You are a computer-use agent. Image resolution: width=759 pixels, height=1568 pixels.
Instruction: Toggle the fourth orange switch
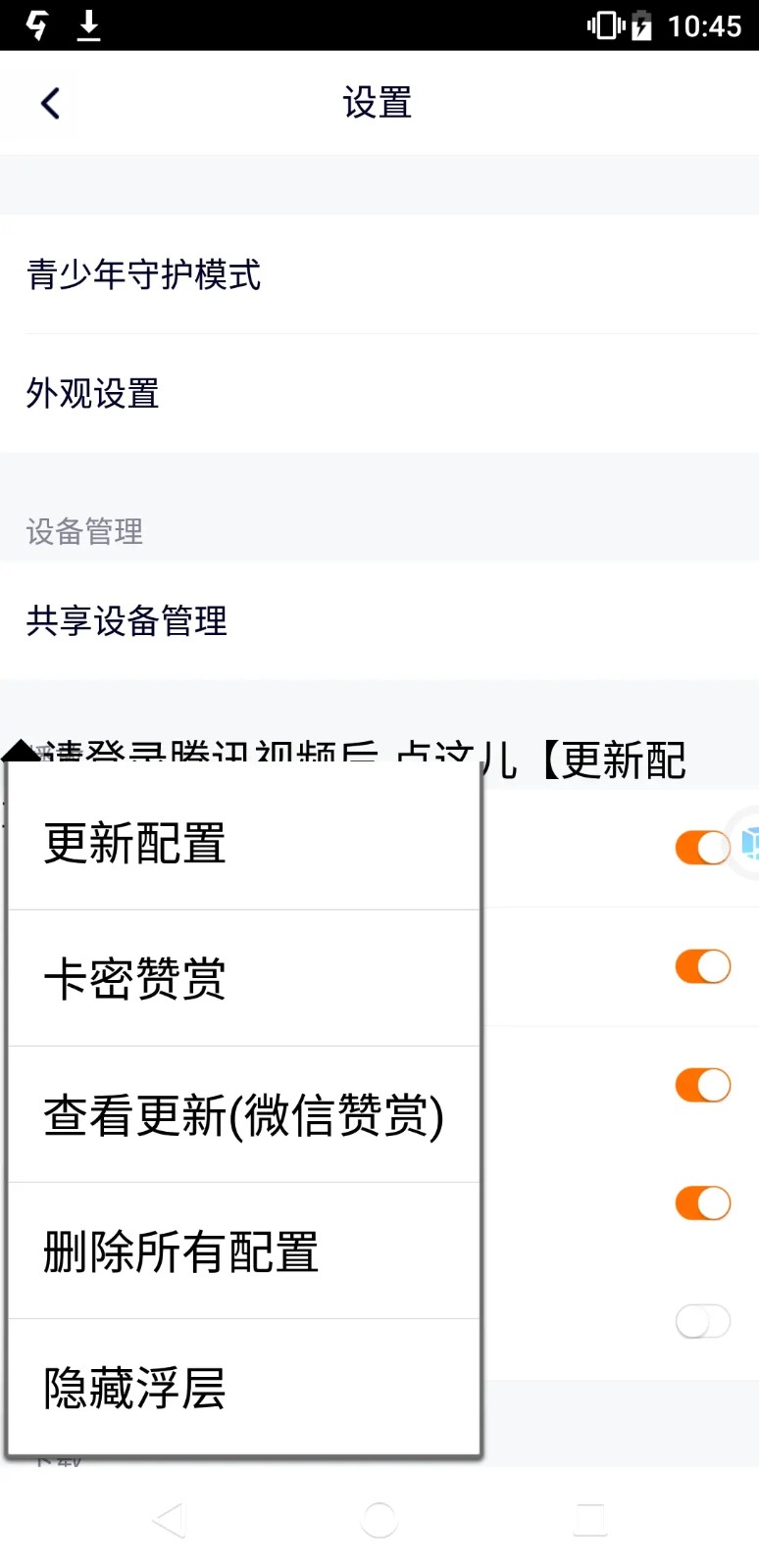pyautogui.click(x=702, y=1202)
